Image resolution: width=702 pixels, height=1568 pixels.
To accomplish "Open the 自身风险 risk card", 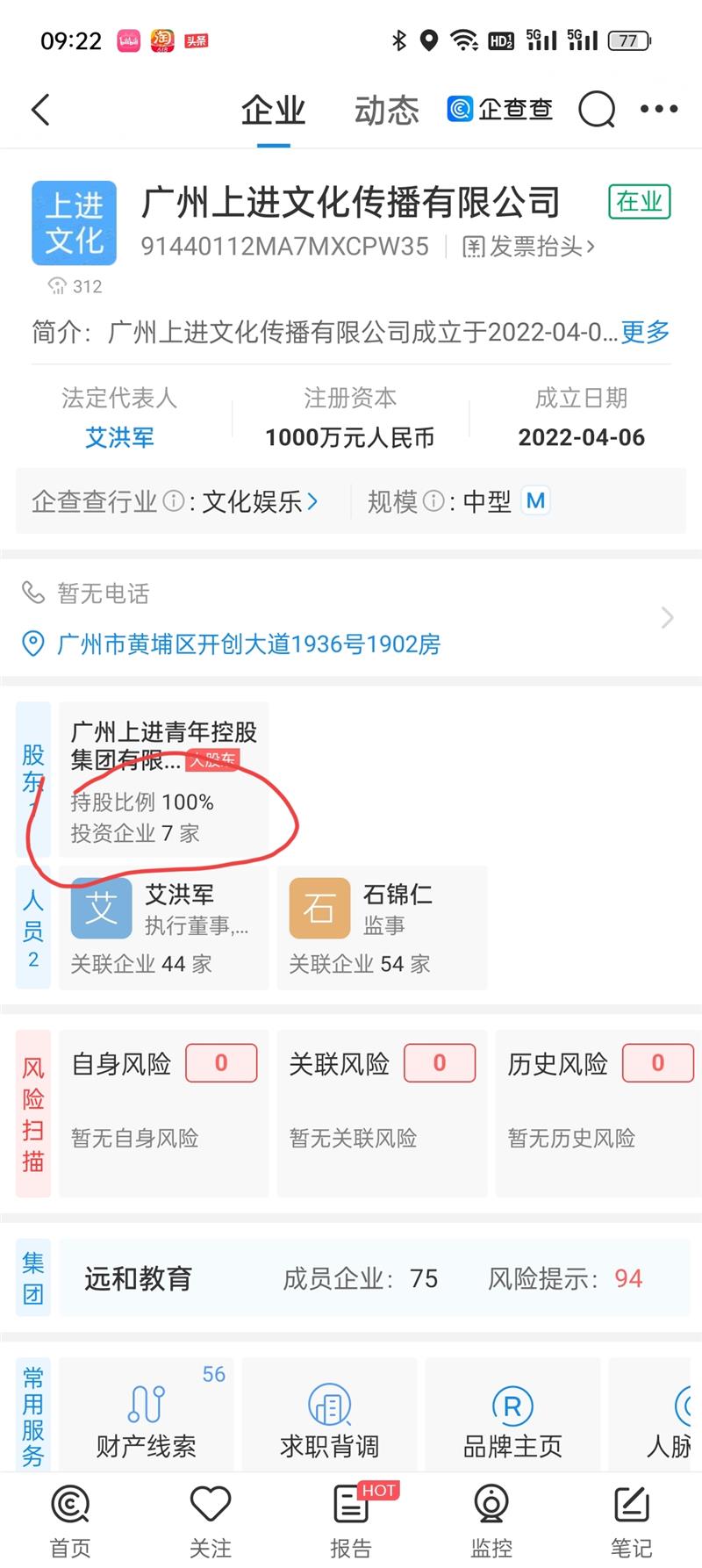I will coord(163,1112).
